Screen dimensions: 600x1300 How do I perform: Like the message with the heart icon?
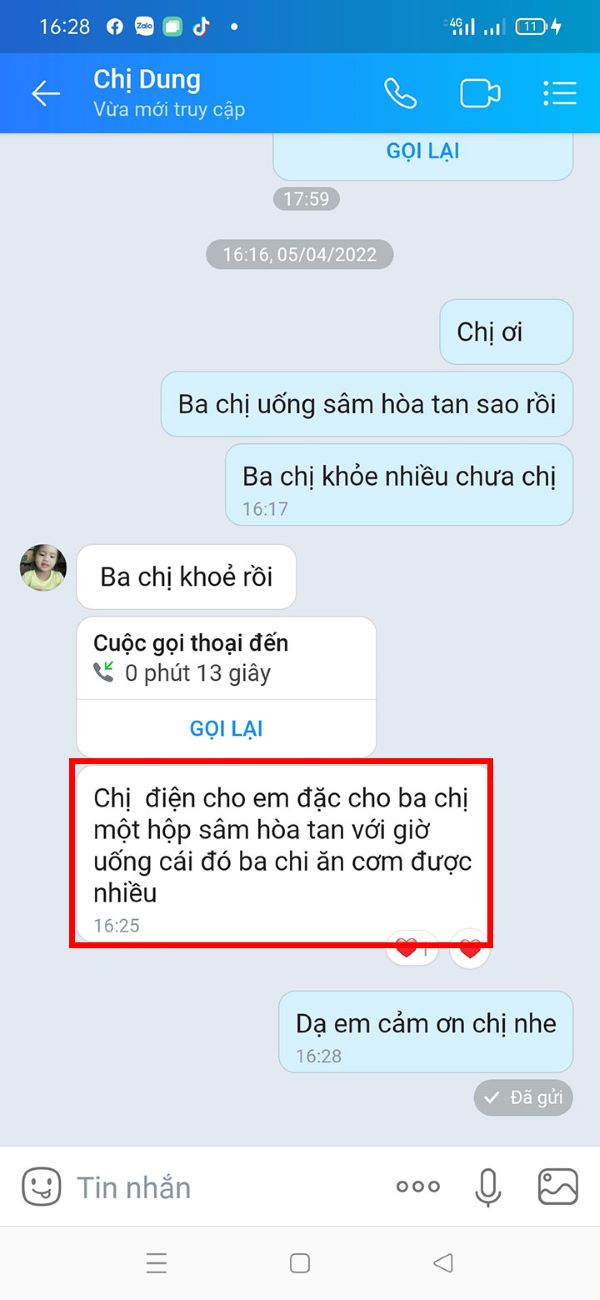[x=470, y=948]
